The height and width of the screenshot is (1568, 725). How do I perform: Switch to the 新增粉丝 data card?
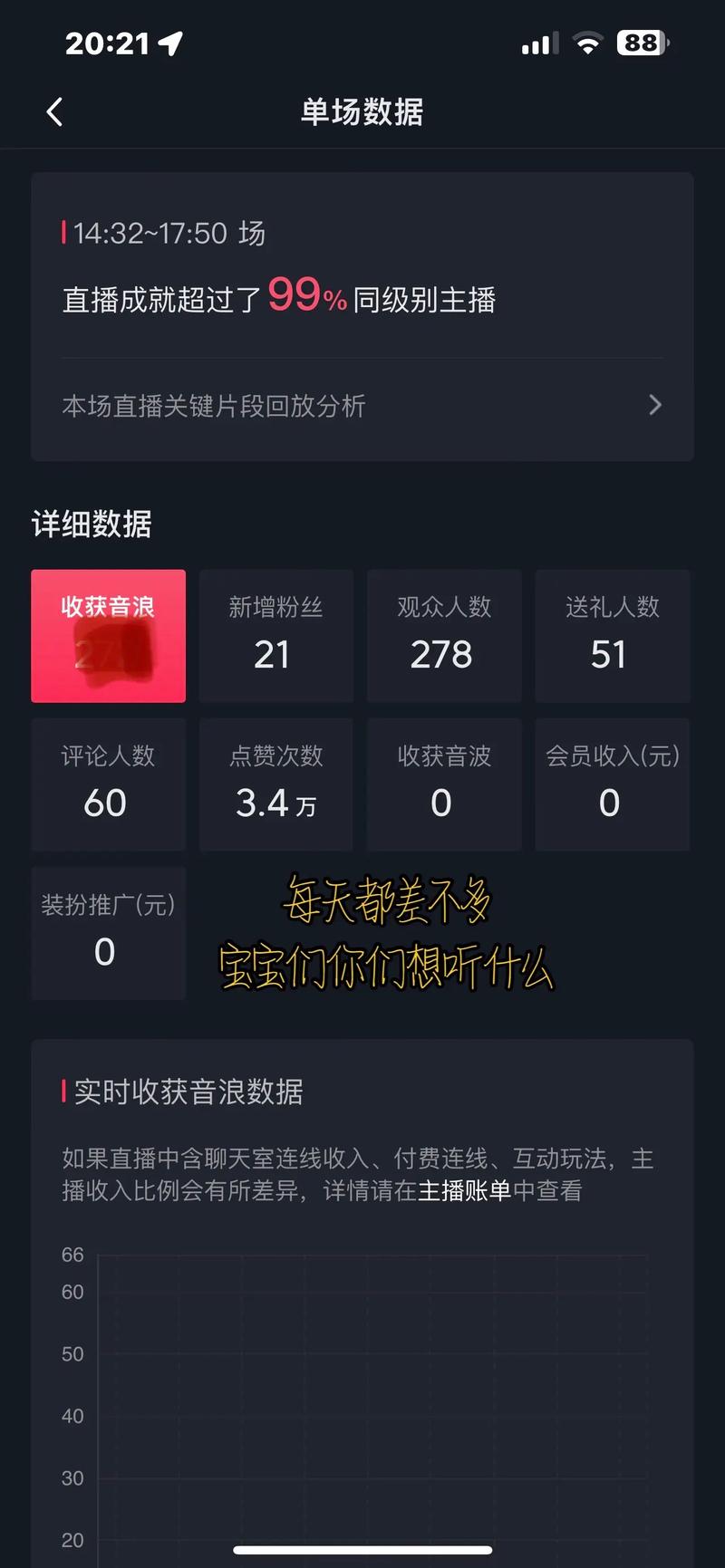pos(275,636)
